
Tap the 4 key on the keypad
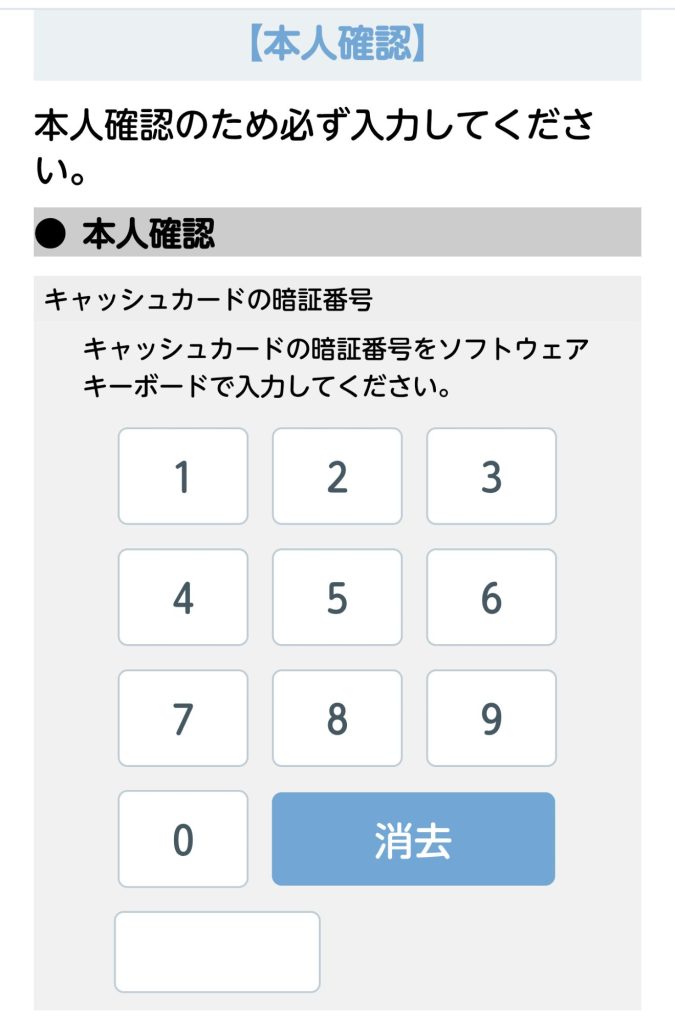coord(183,598)
